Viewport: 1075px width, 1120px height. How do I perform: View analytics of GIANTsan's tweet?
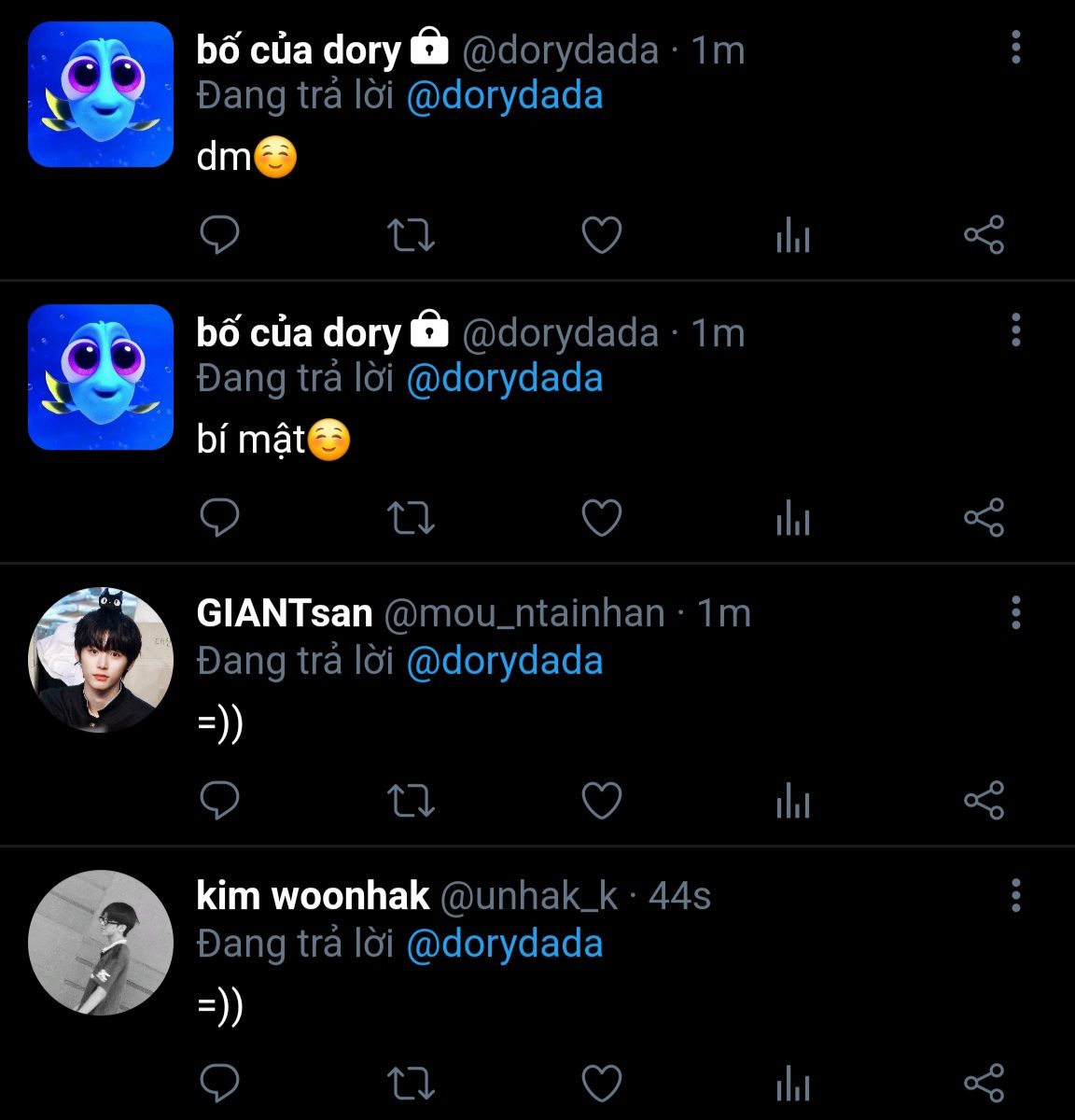click(792, 800)
